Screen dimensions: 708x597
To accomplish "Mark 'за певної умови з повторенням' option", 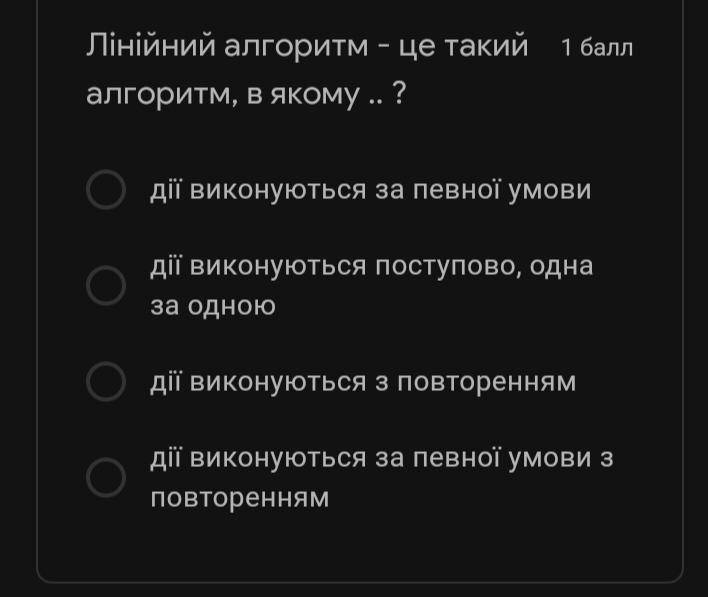I will point(106,478).
